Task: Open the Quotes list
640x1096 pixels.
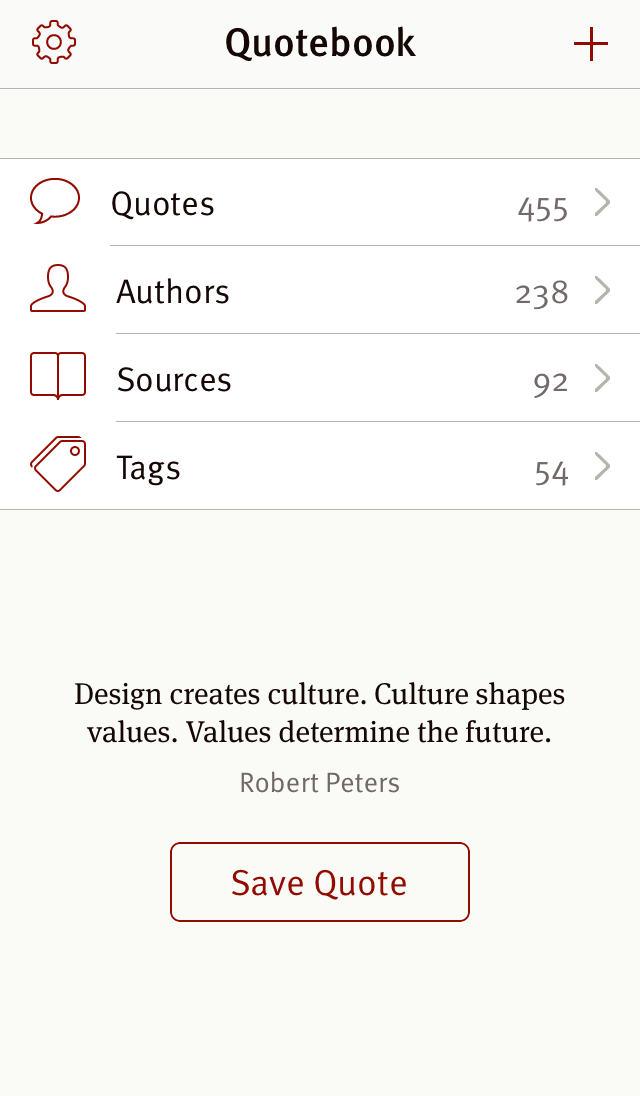Action: 320,203
